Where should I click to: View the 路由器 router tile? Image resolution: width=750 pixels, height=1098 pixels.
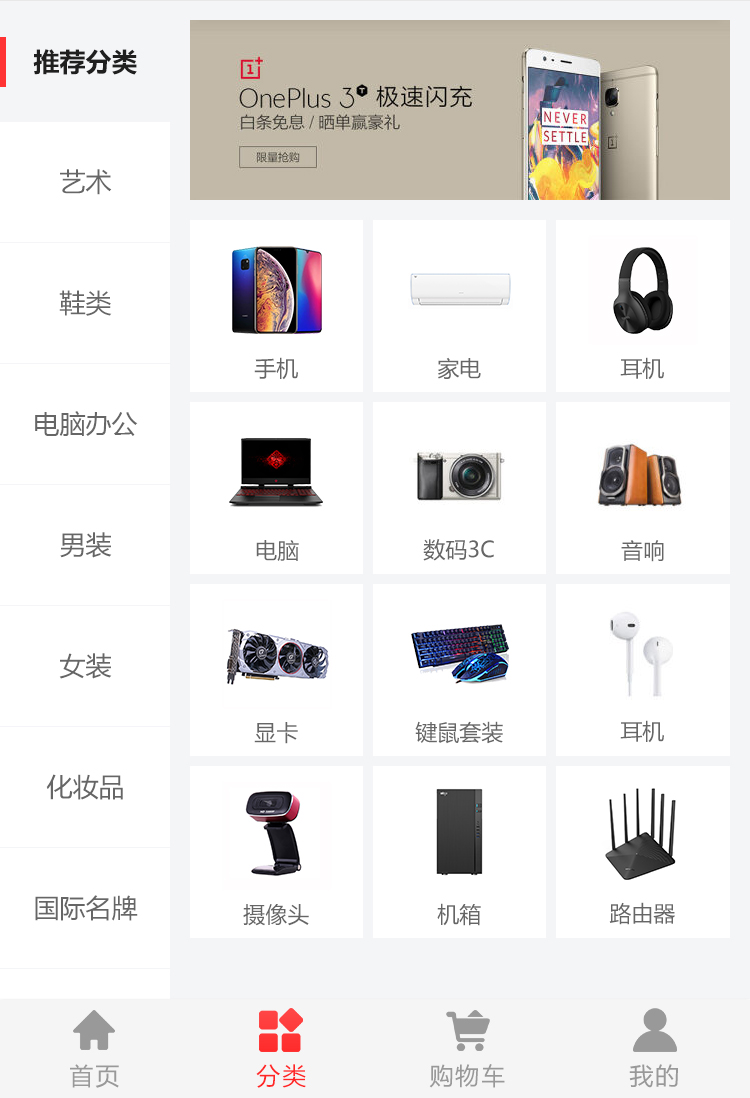pos(642,852)
